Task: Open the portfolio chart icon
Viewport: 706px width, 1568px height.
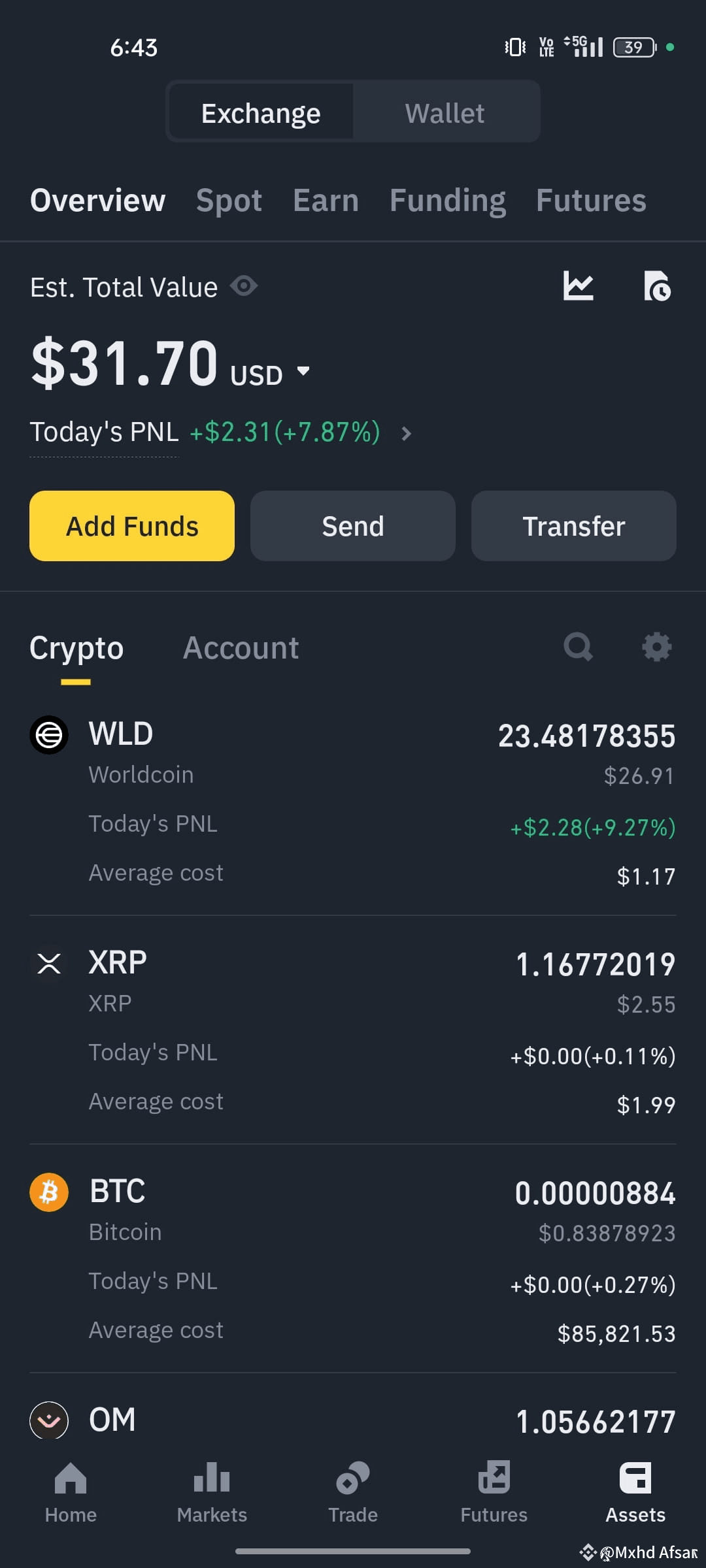Action: coord(579,286)
